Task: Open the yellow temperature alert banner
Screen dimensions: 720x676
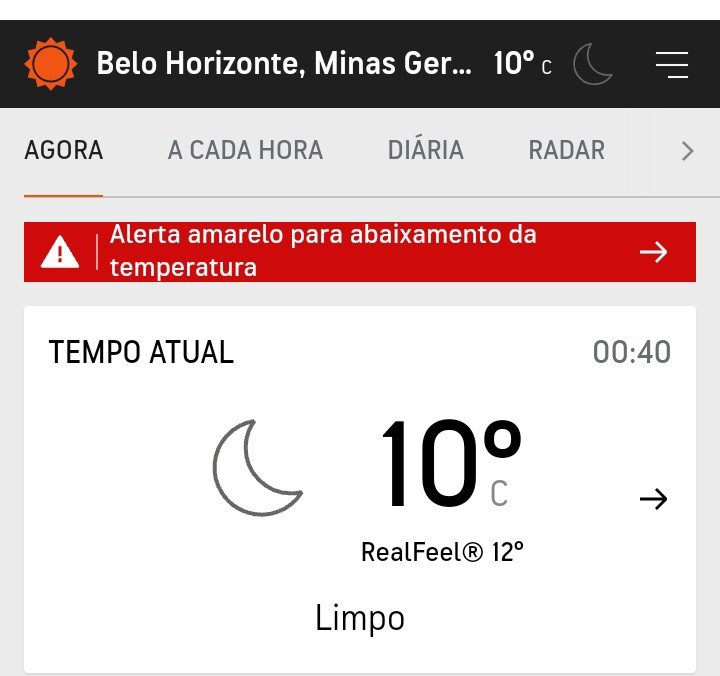Action: 359,252
